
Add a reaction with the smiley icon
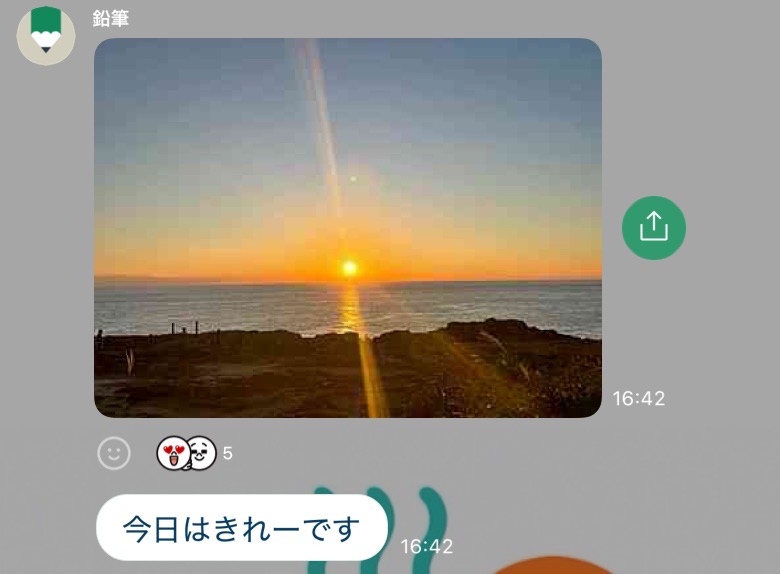click(114, 453)
